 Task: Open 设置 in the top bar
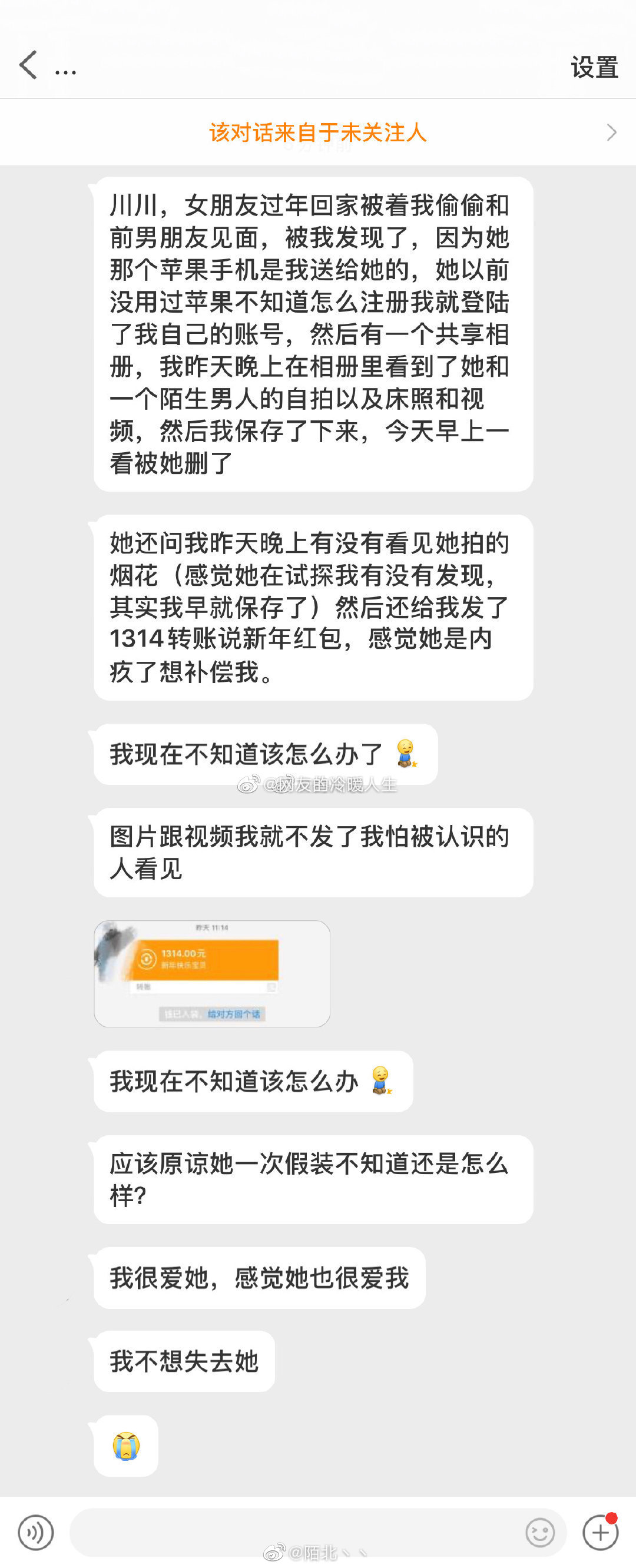click(594, 67)
